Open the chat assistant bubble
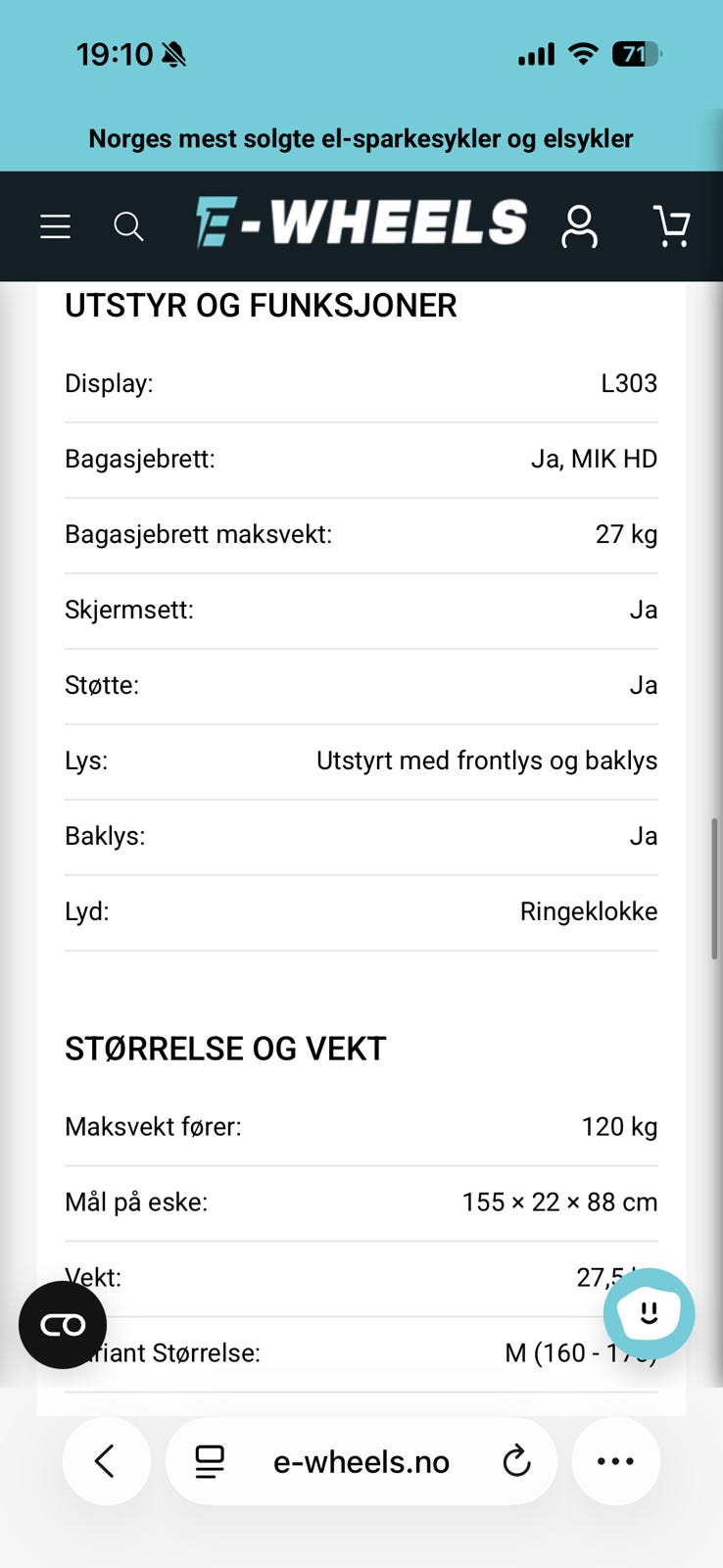Screen dimensions: 723x1568 tap(649, 1314)
